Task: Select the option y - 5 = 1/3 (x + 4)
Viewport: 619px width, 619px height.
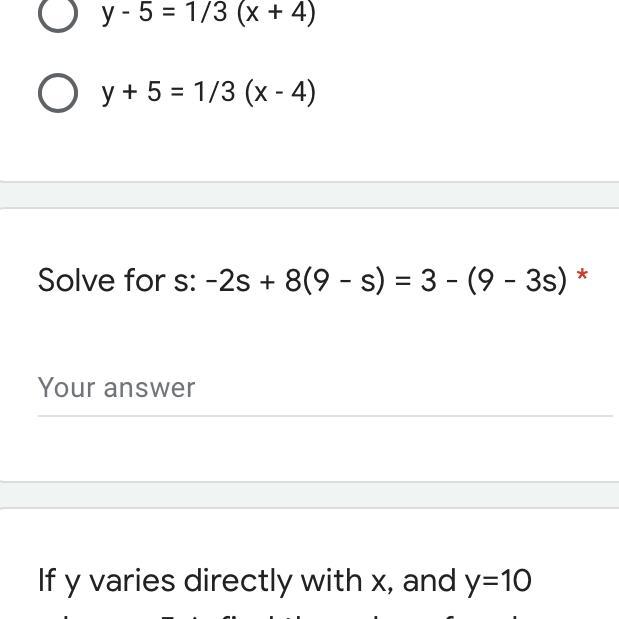Action: [x=58, y=14]
